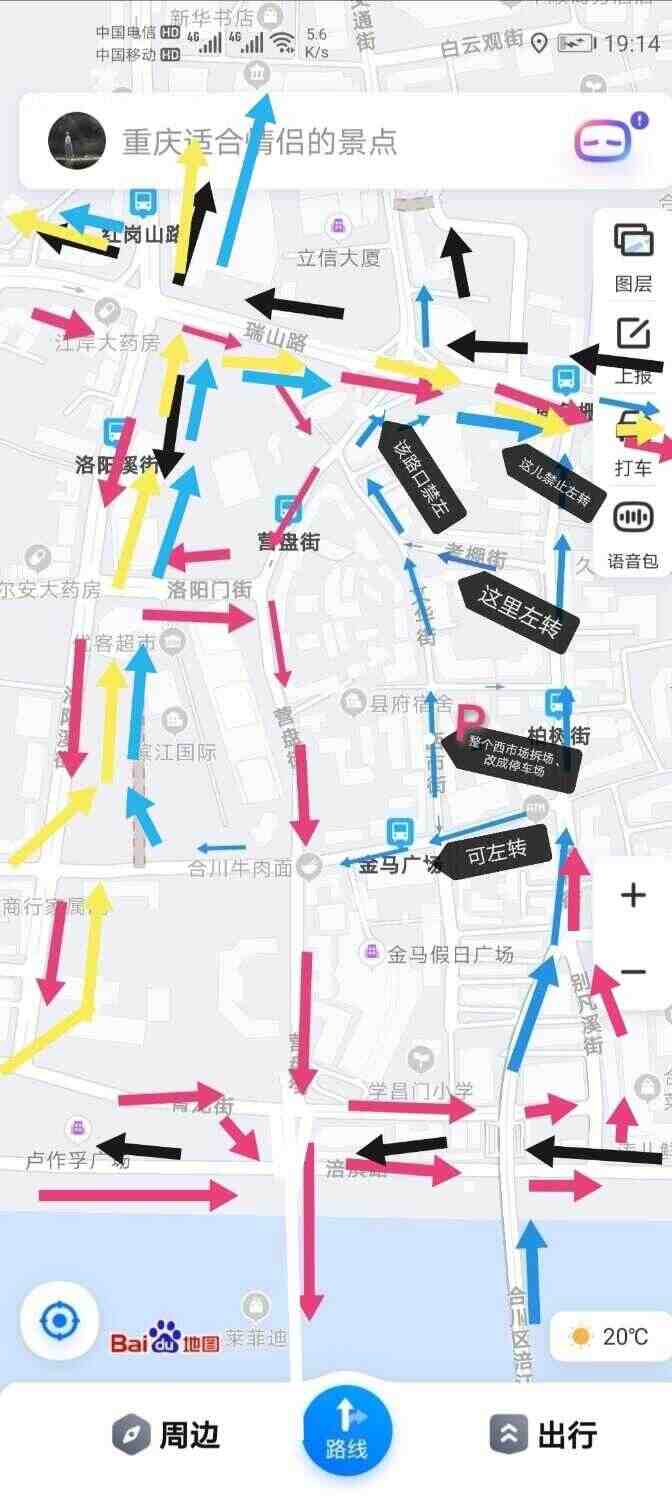Image resolution: width=672 pixels, height=1500 pixels.
Task: Open the 语音包 voice packs
Action: (x=633, y=535)
